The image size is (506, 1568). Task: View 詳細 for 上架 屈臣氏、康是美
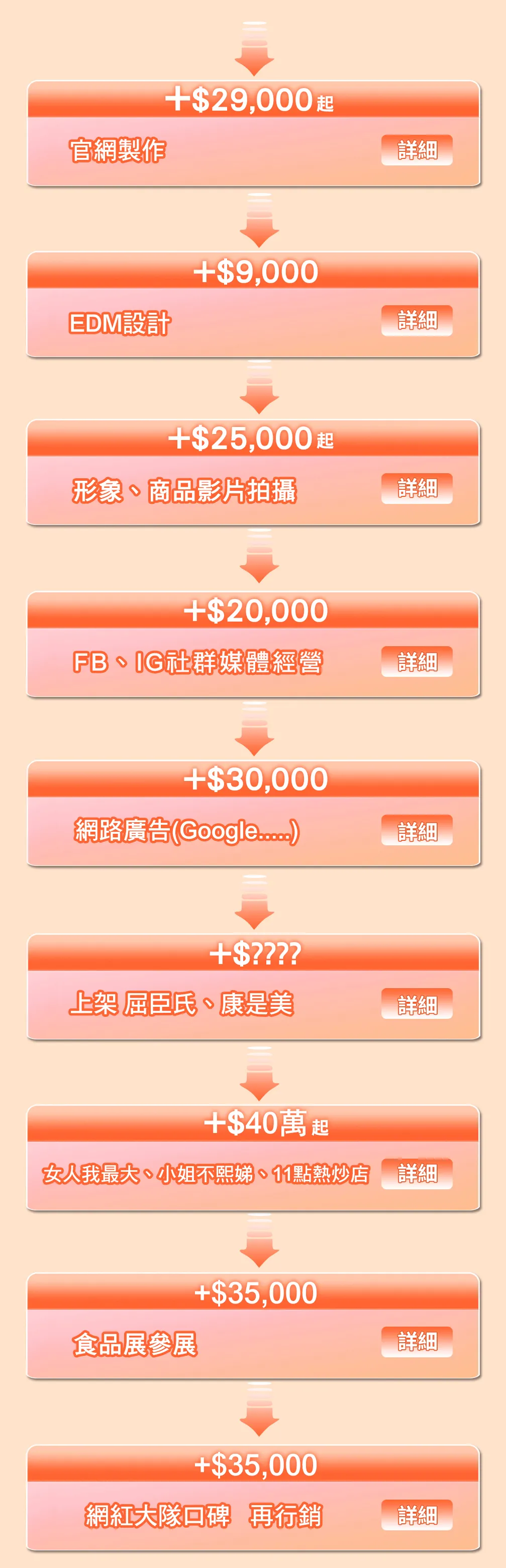pyautogui.click(x=417, y=1004)
